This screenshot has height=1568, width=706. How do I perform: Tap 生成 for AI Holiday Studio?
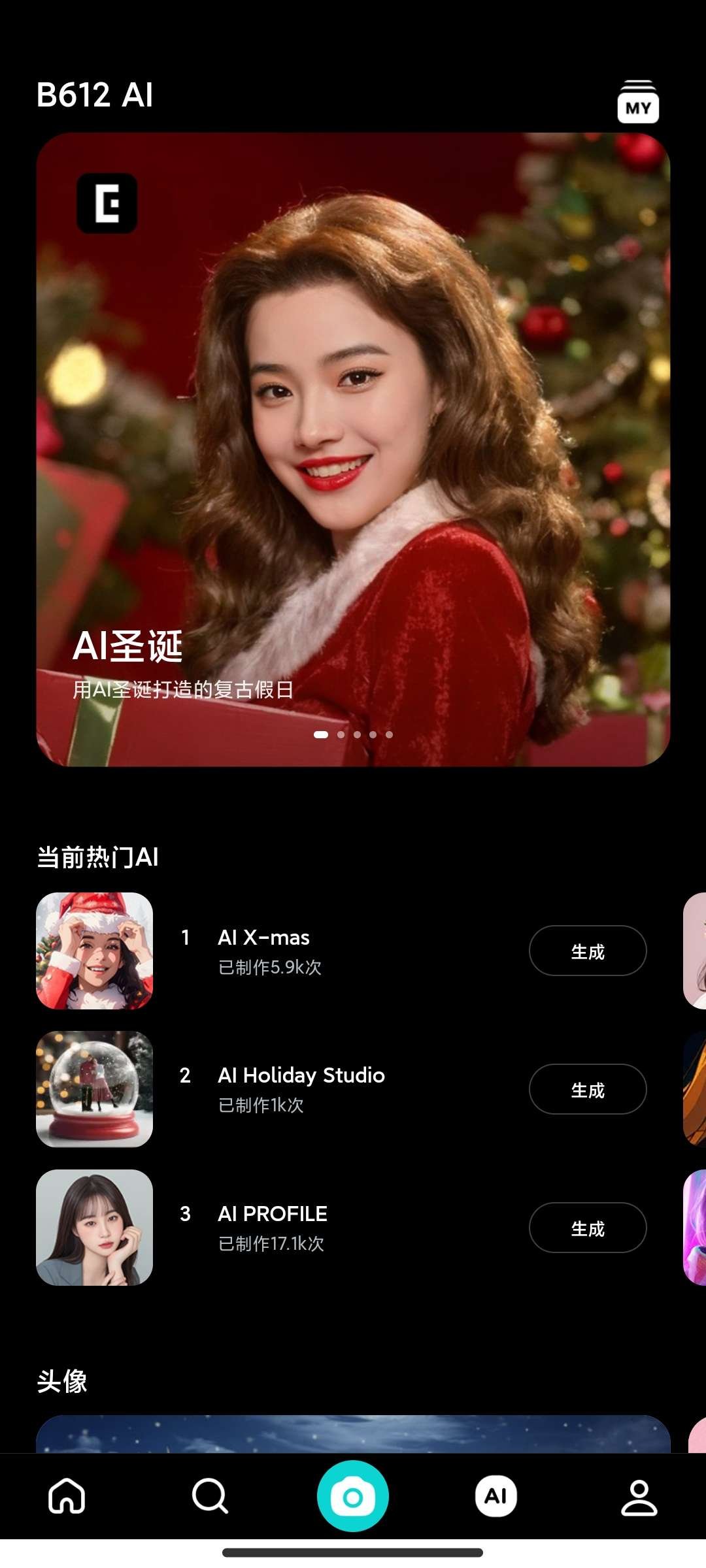point(587,1090)
